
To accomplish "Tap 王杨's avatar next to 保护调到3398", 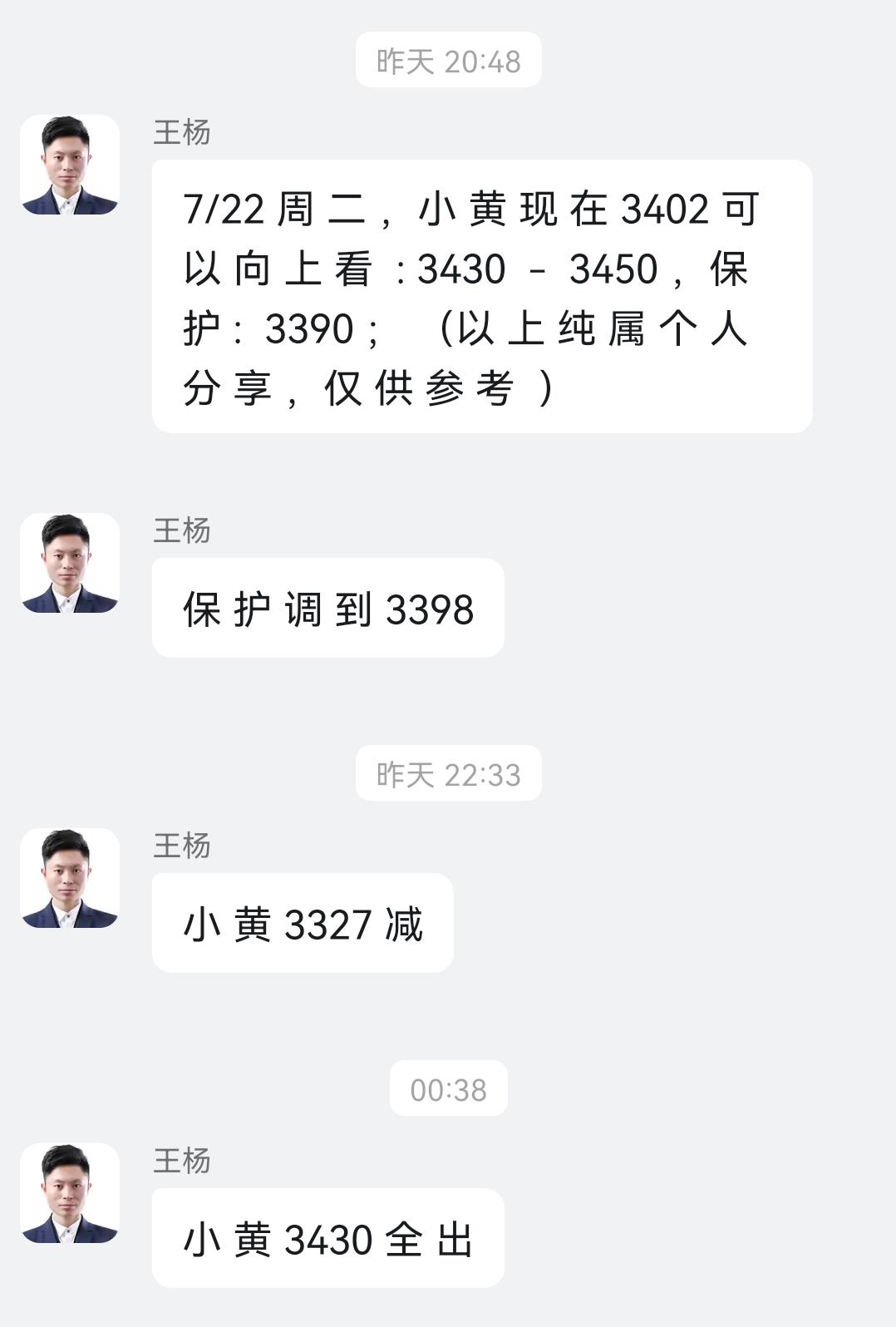I will [x=70, y=563].
